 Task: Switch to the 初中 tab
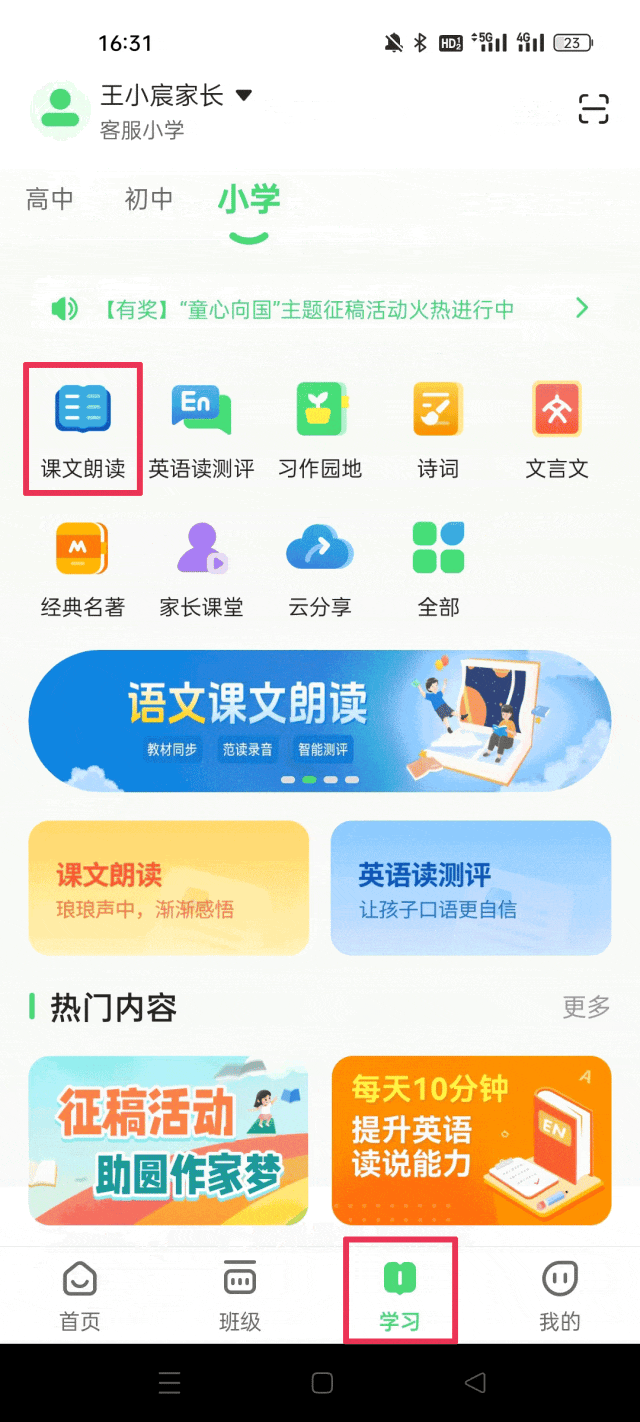click(149, 199)
